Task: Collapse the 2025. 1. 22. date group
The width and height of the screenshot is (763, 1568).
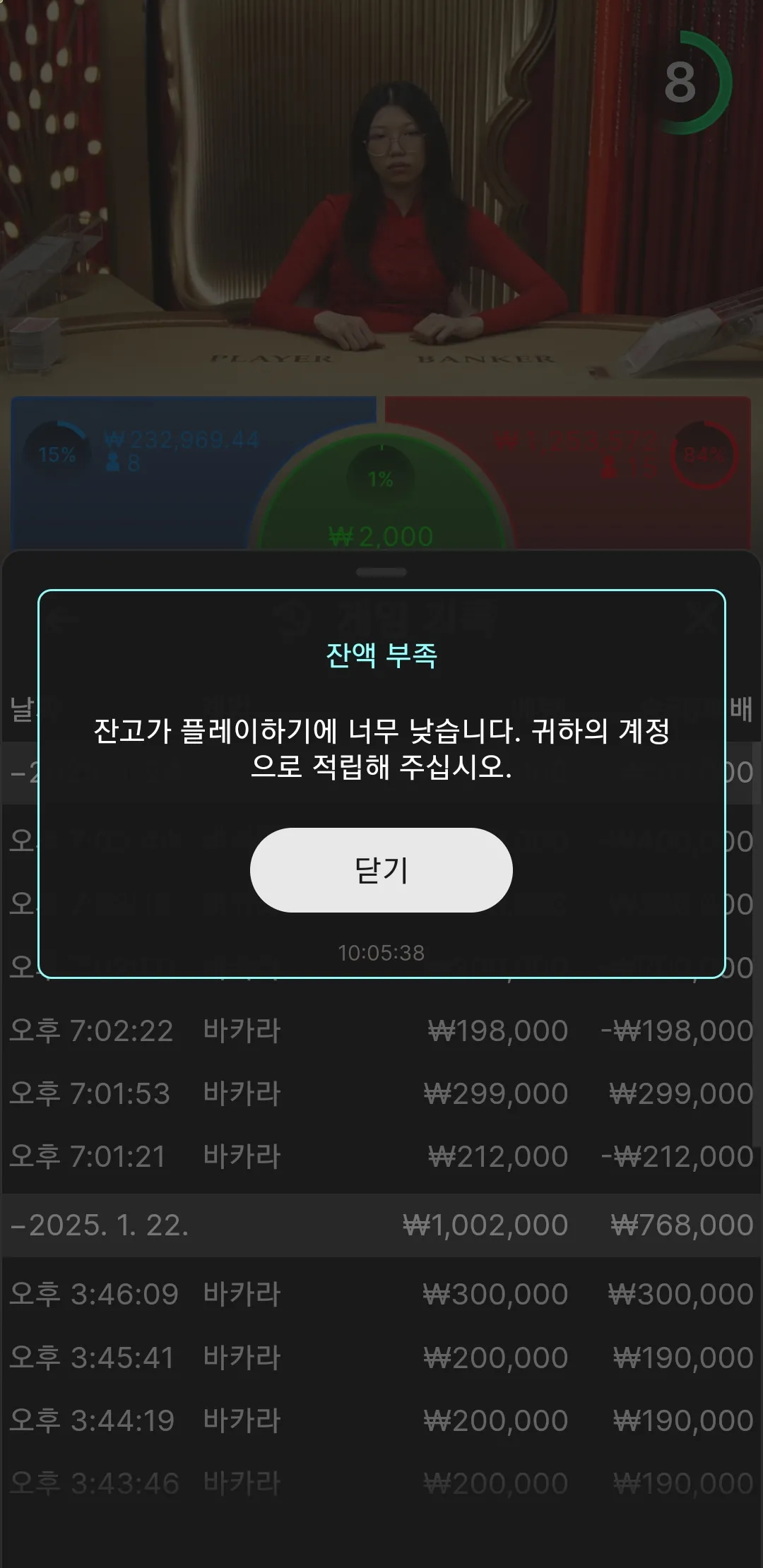Action: [381, 1225]
